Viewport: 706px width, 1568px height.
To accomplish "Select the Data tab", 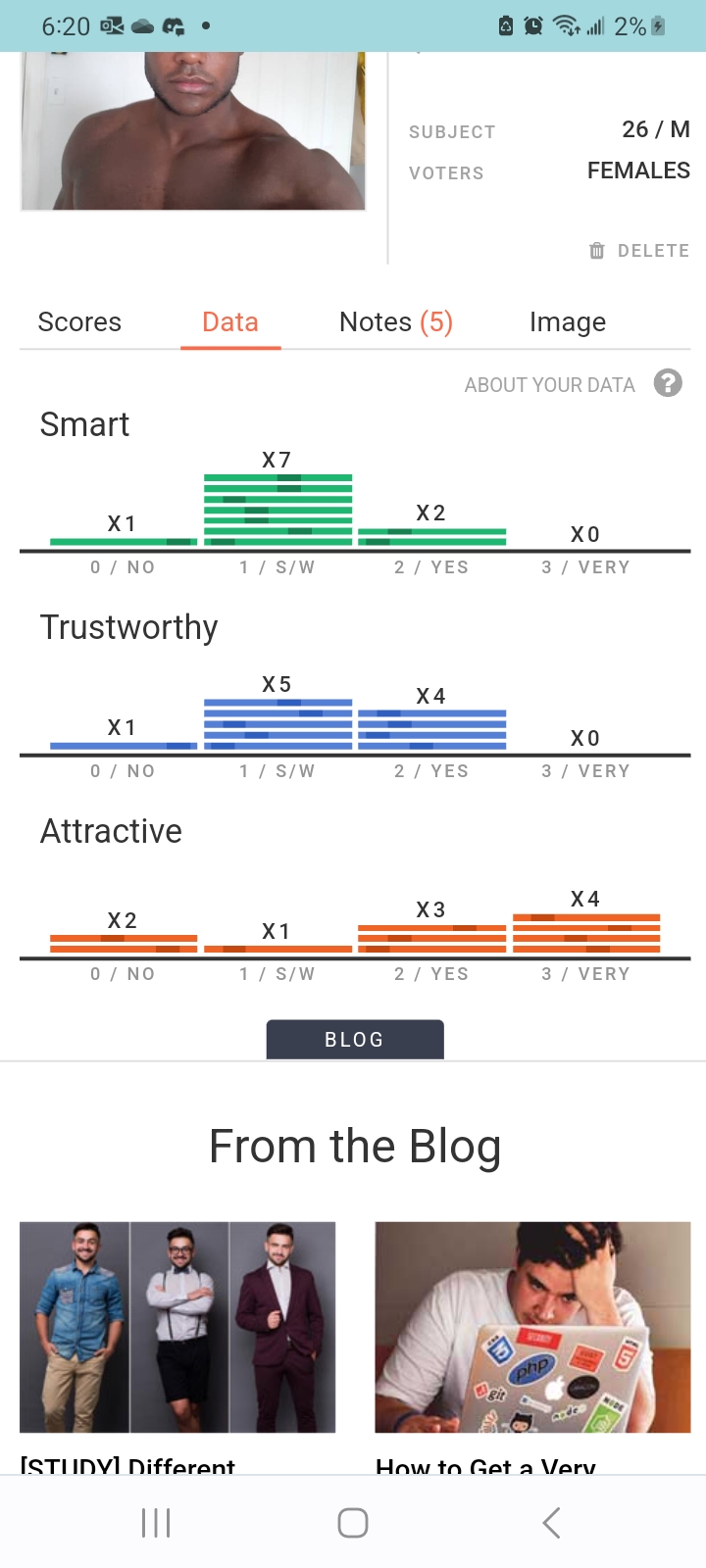I will tap(230, 321).
